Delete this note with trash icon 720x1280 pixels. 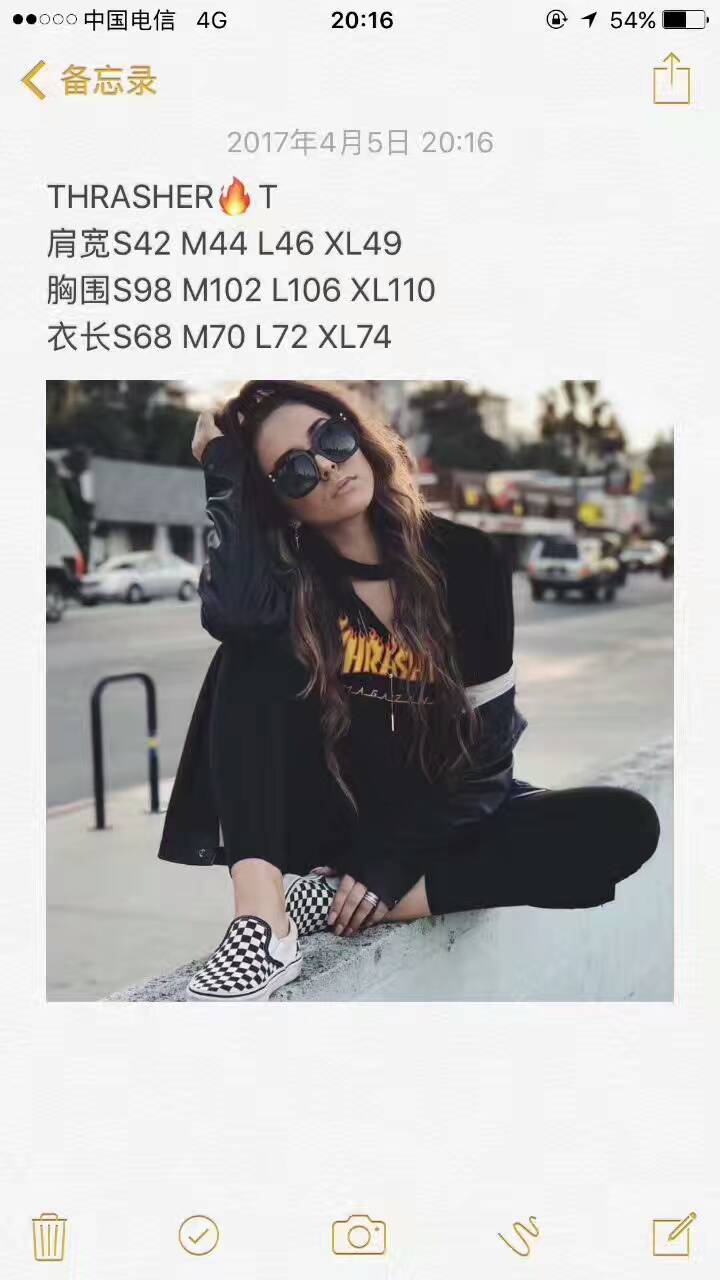[49, 1236]
